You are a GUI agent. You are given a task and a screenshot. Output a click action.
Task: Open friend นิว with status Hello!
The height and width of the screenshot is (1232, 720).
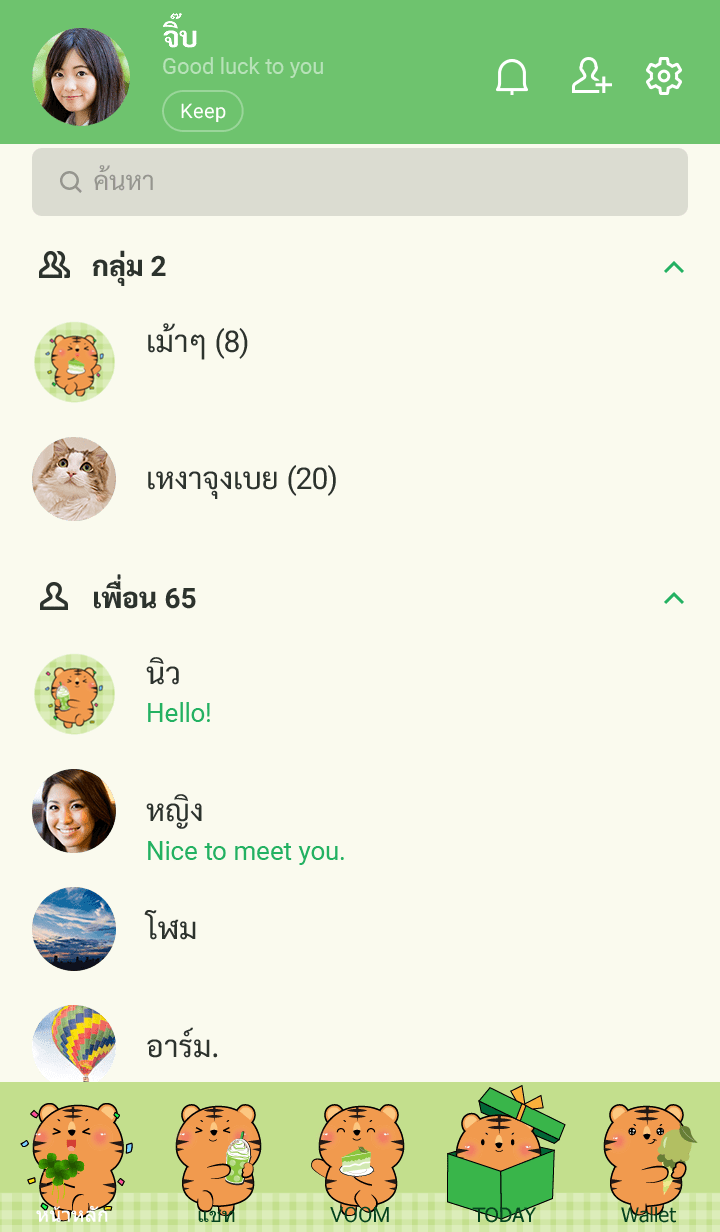pos(360,693)
